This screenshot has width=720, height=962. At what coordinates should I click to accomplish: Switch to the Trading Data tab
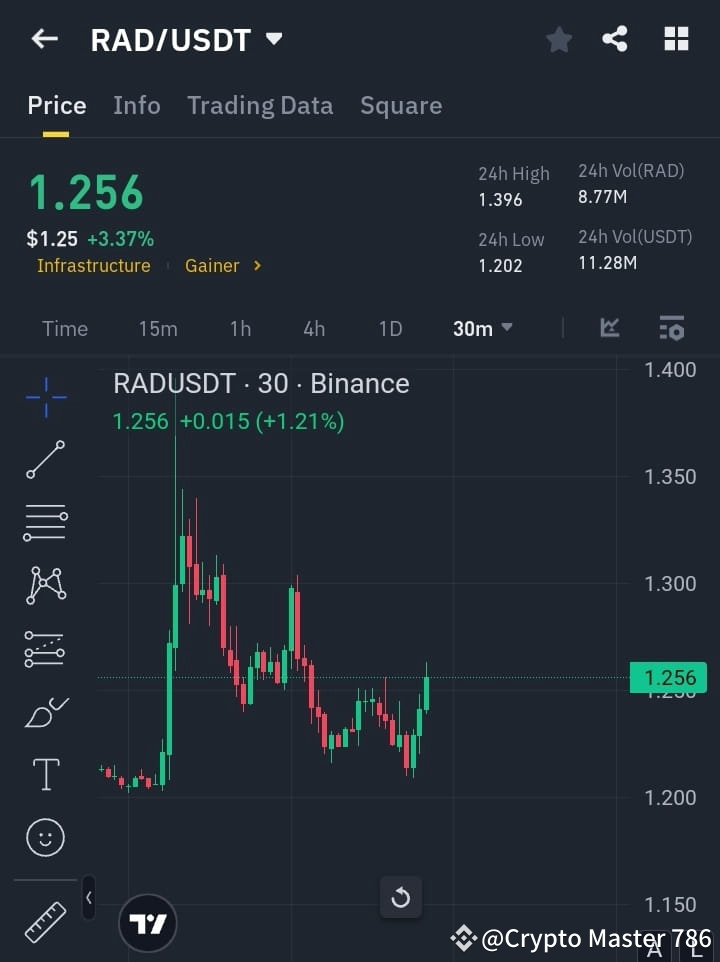point(260,105)
